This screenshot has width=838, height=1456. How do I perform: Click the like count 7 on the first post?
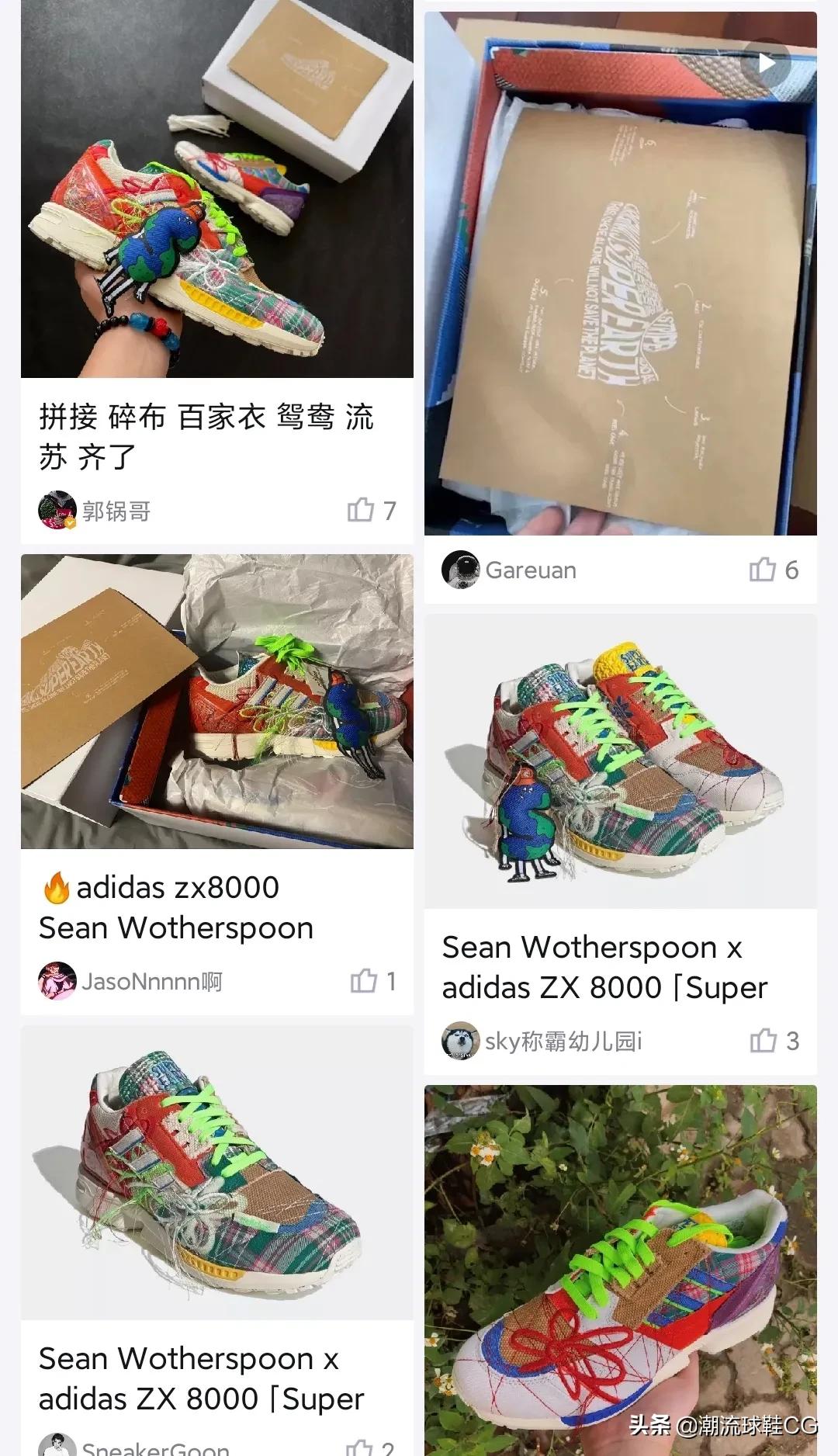point(390,510)
